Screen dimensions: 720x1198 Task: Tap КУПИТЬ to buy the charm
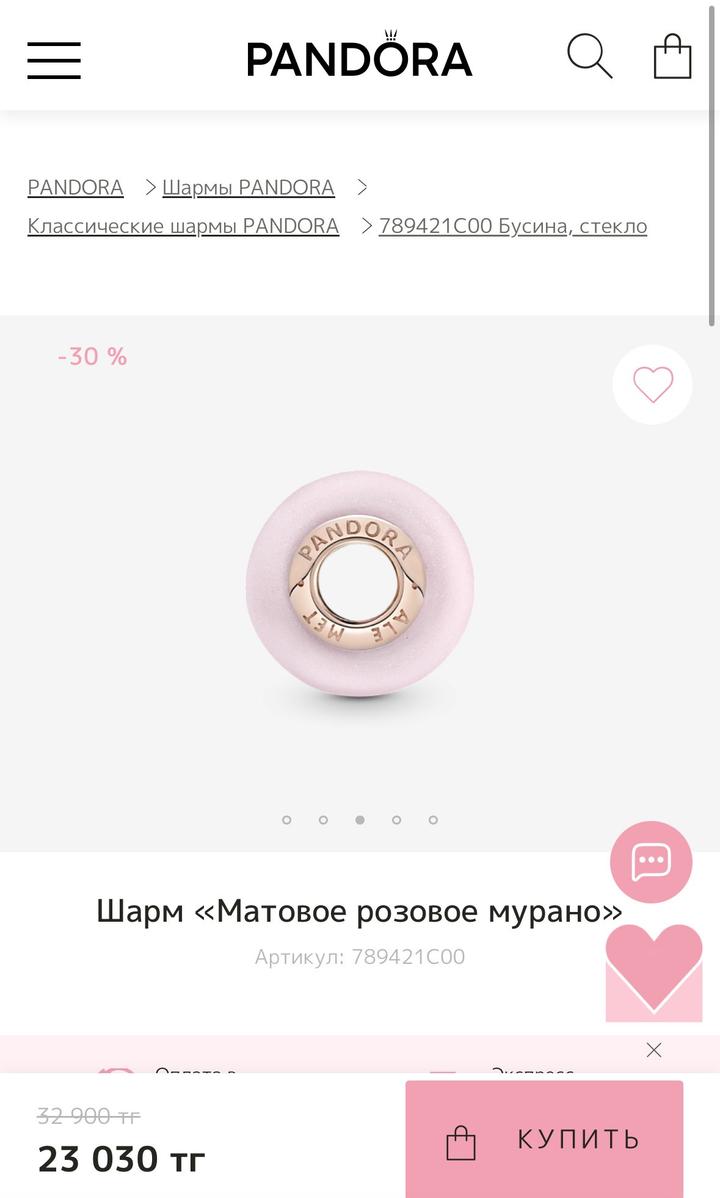coord(544,1139)
